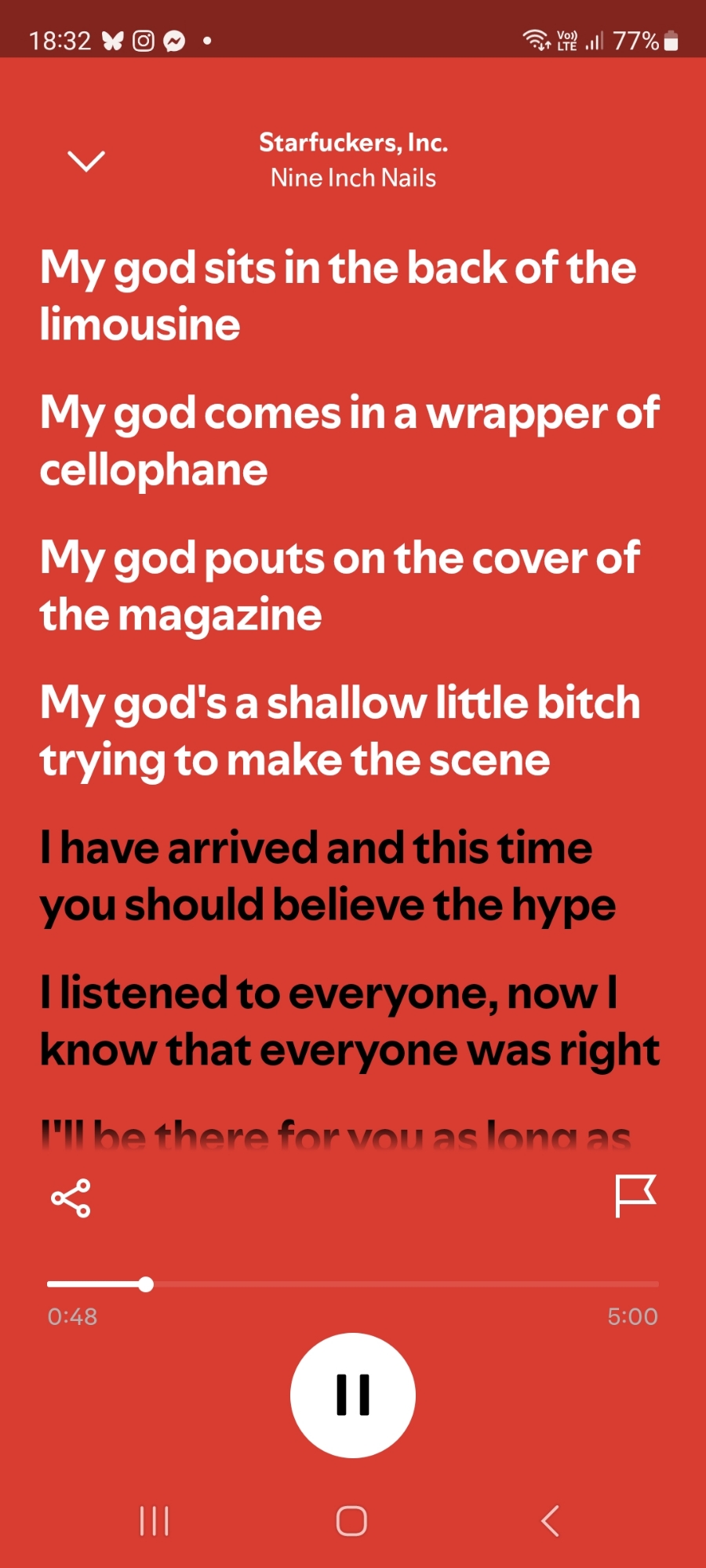The height and width of the screenshot is (1568, 706).
Task: Share these lyrics
Action: point(71,1198)
